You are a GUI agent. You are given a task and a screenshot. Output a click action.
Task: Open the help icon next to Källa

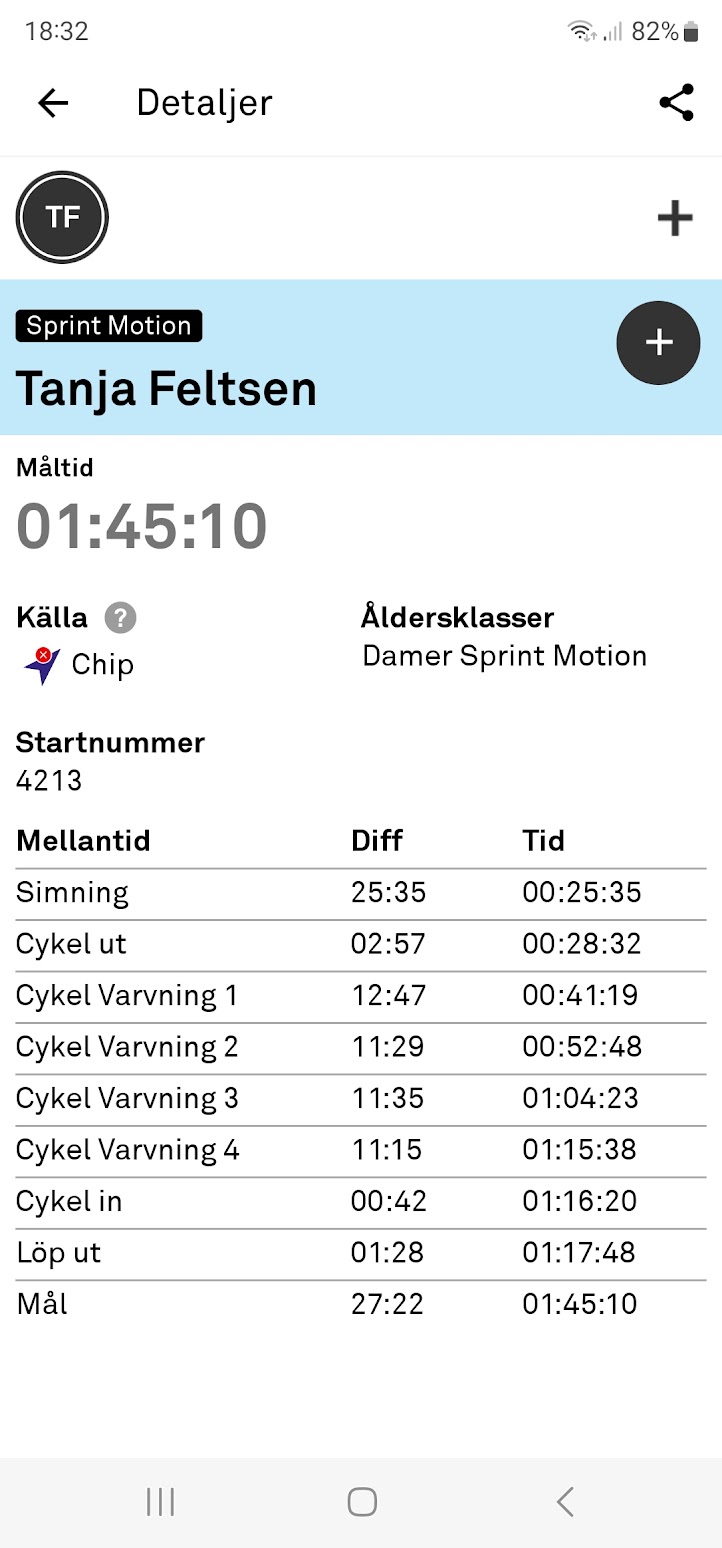(121, 618)
